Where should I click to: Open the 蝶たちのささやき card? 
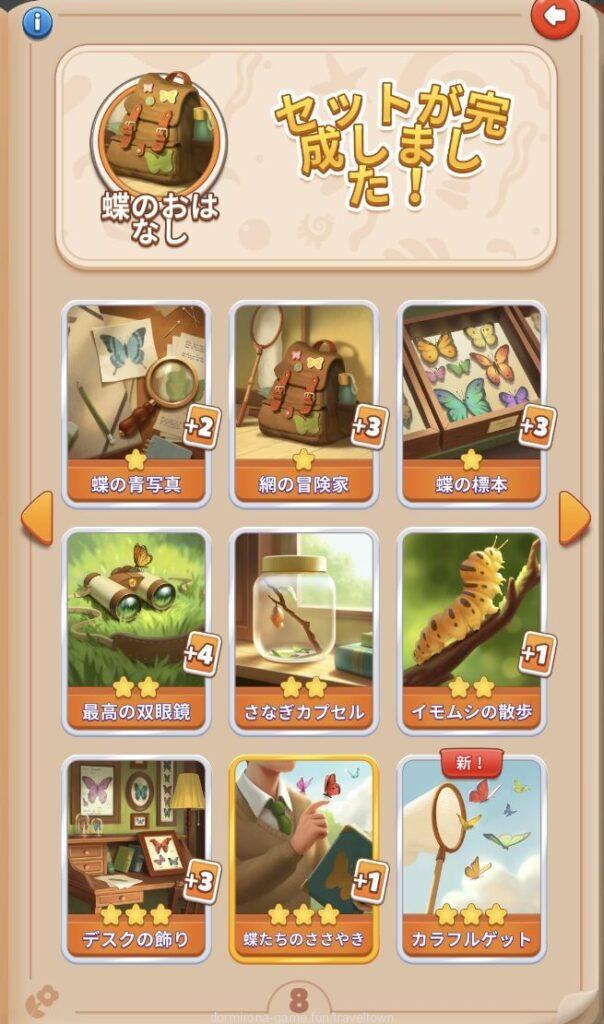(304, 856)
